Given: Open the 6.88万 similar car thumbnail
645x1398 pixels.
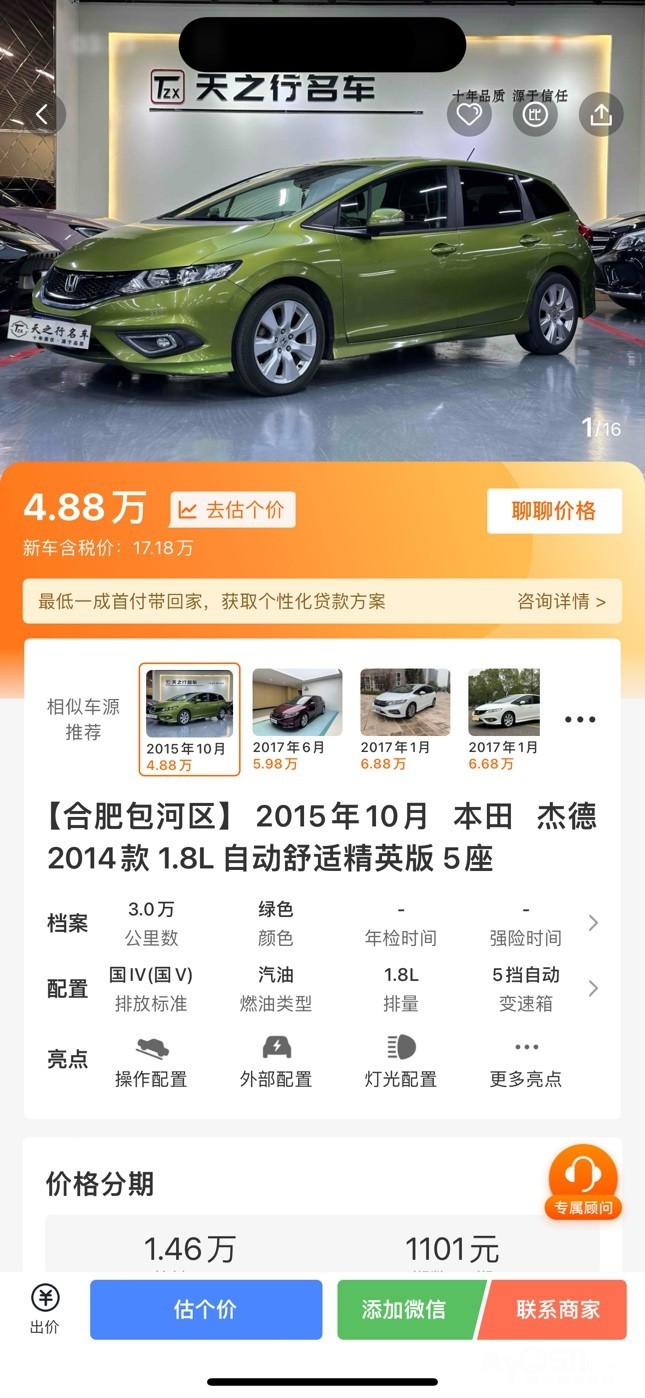Looking at the screenshot, I should tap(405, 719).
